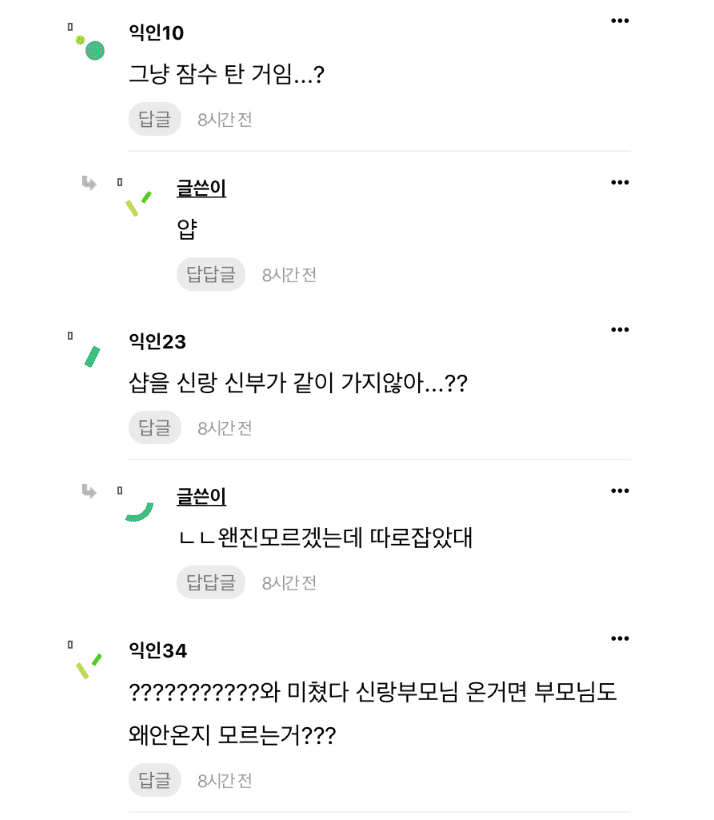Tap 답답글 under the reply '얍'

point(210,274)
